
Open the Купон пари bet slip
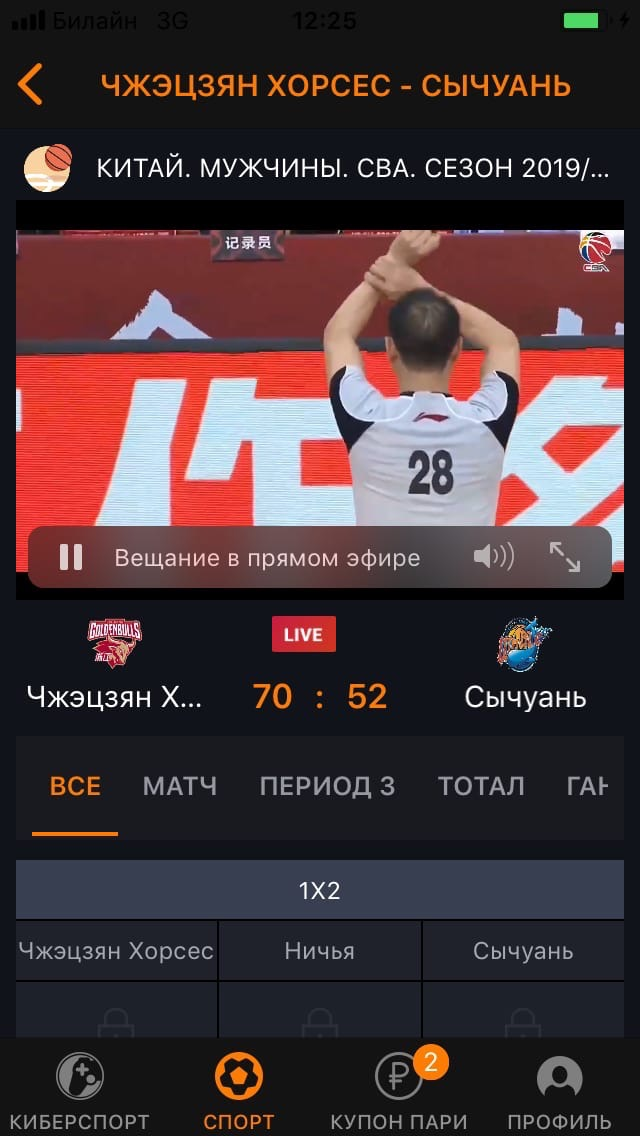pyautogui.click(x=400, y=1092)
